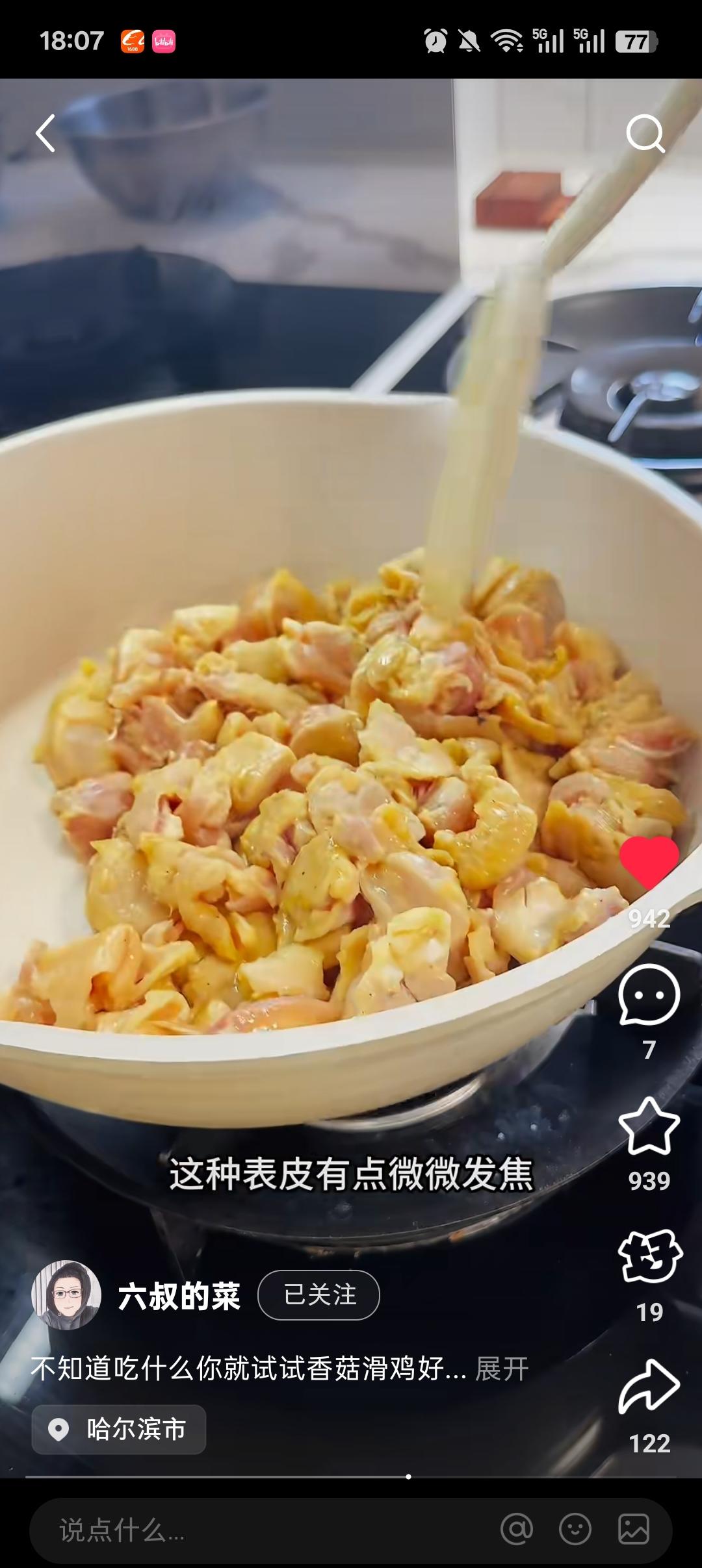Open the emoji picker smiley
Screen dimensions: 702x1568
coord(575,1529)
